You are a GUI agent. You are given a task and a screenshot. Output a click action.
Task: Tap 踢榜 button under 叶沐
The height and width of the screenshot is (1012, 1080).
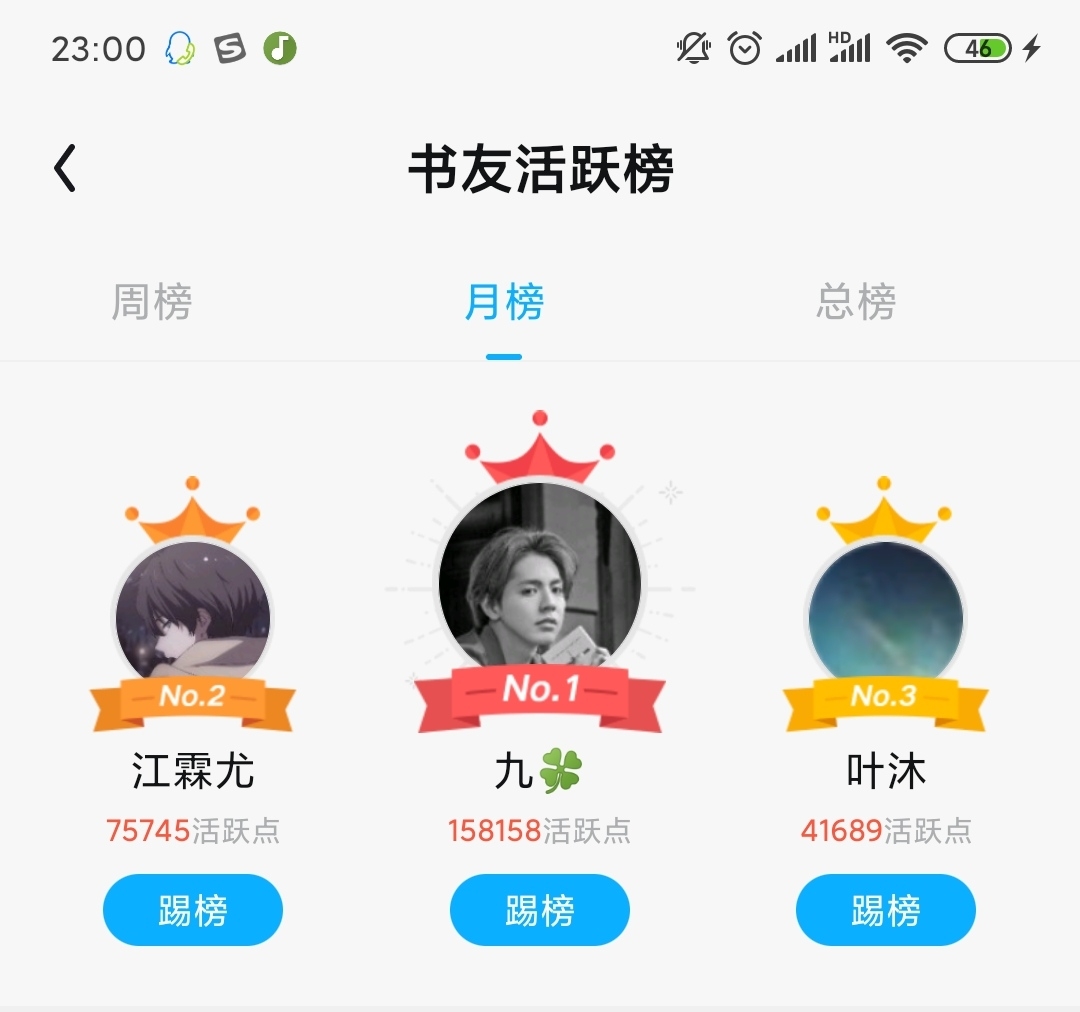[x=886, y=910]
